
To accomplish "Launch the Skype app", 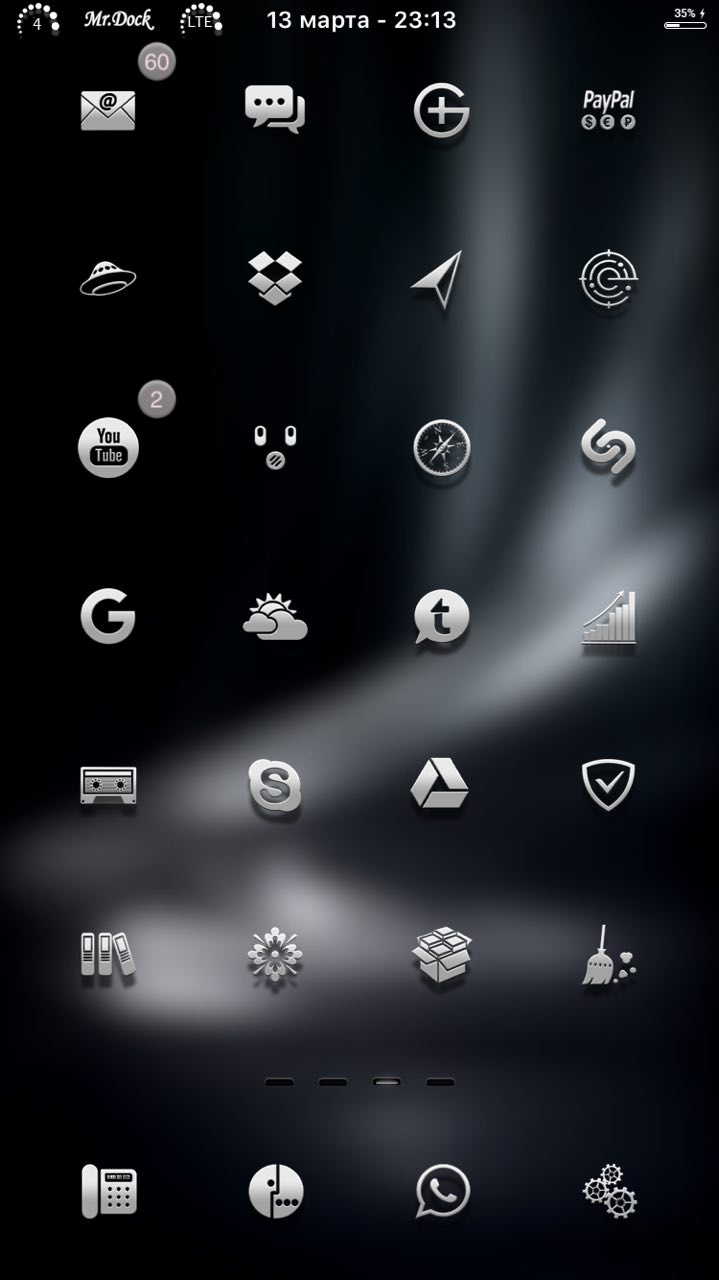I will (x=275, y=785).
